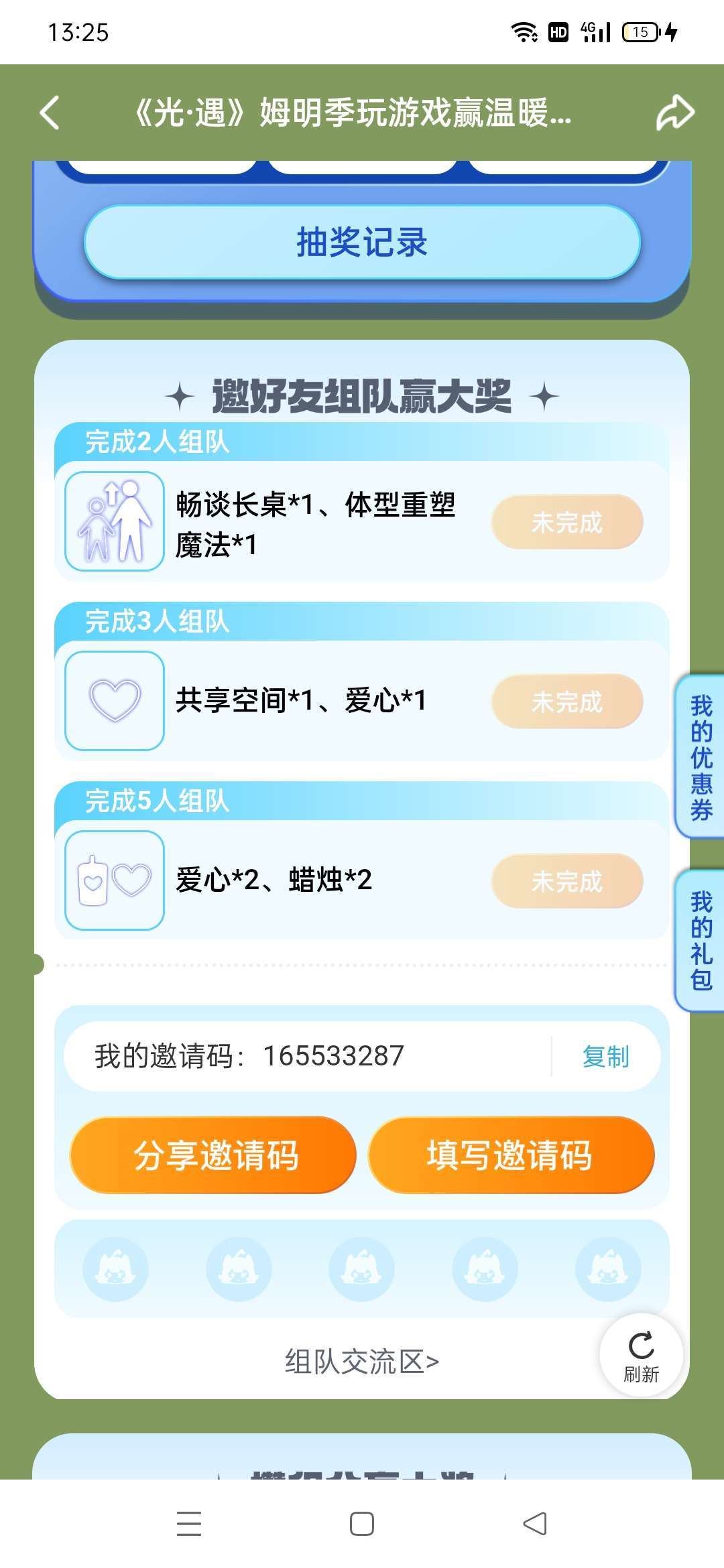Tap 未完成 for the 2人组队 reward
Image resolution: width=724 pixels, height=1568 pixels.
[x=567, y=522]
